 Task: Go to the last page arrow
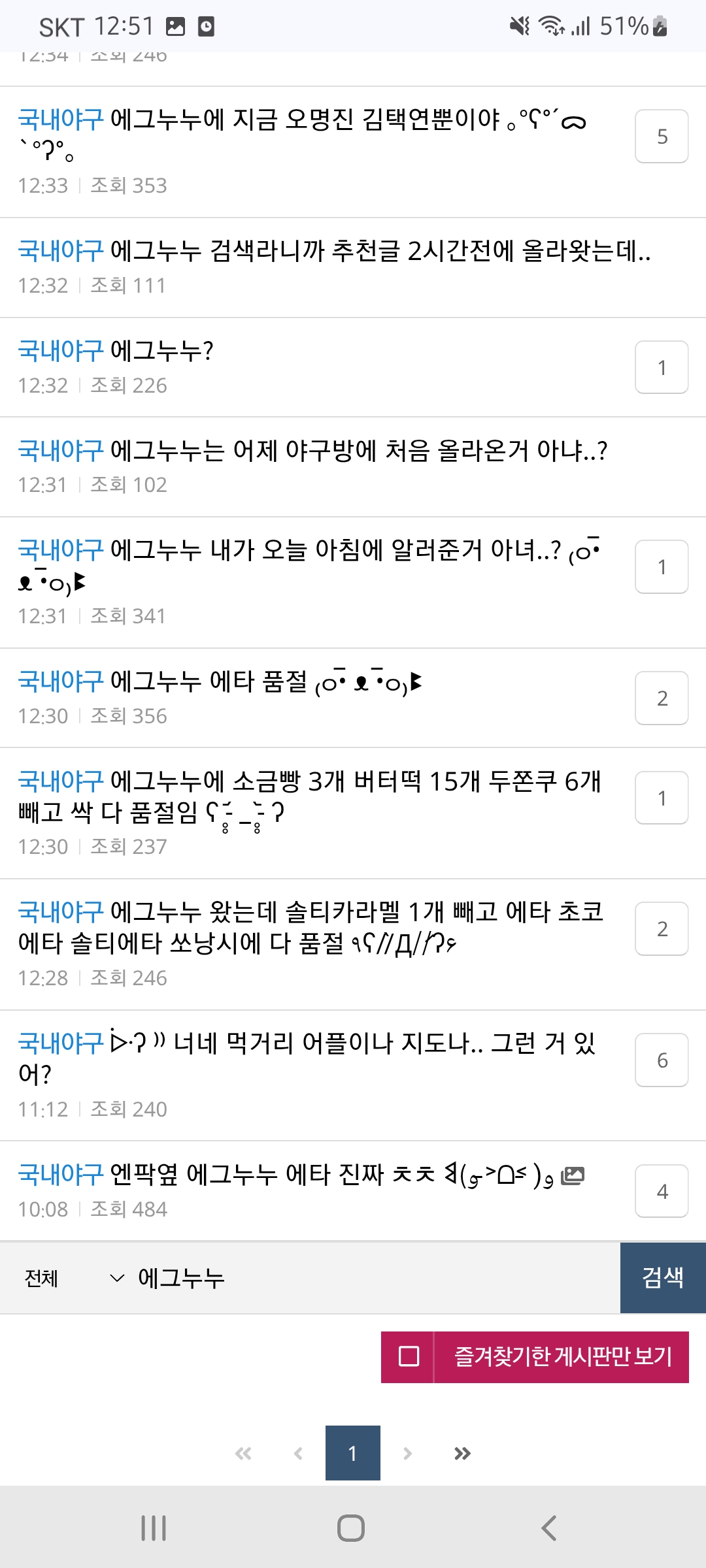pyautogui.click(x=462, y=1453)
